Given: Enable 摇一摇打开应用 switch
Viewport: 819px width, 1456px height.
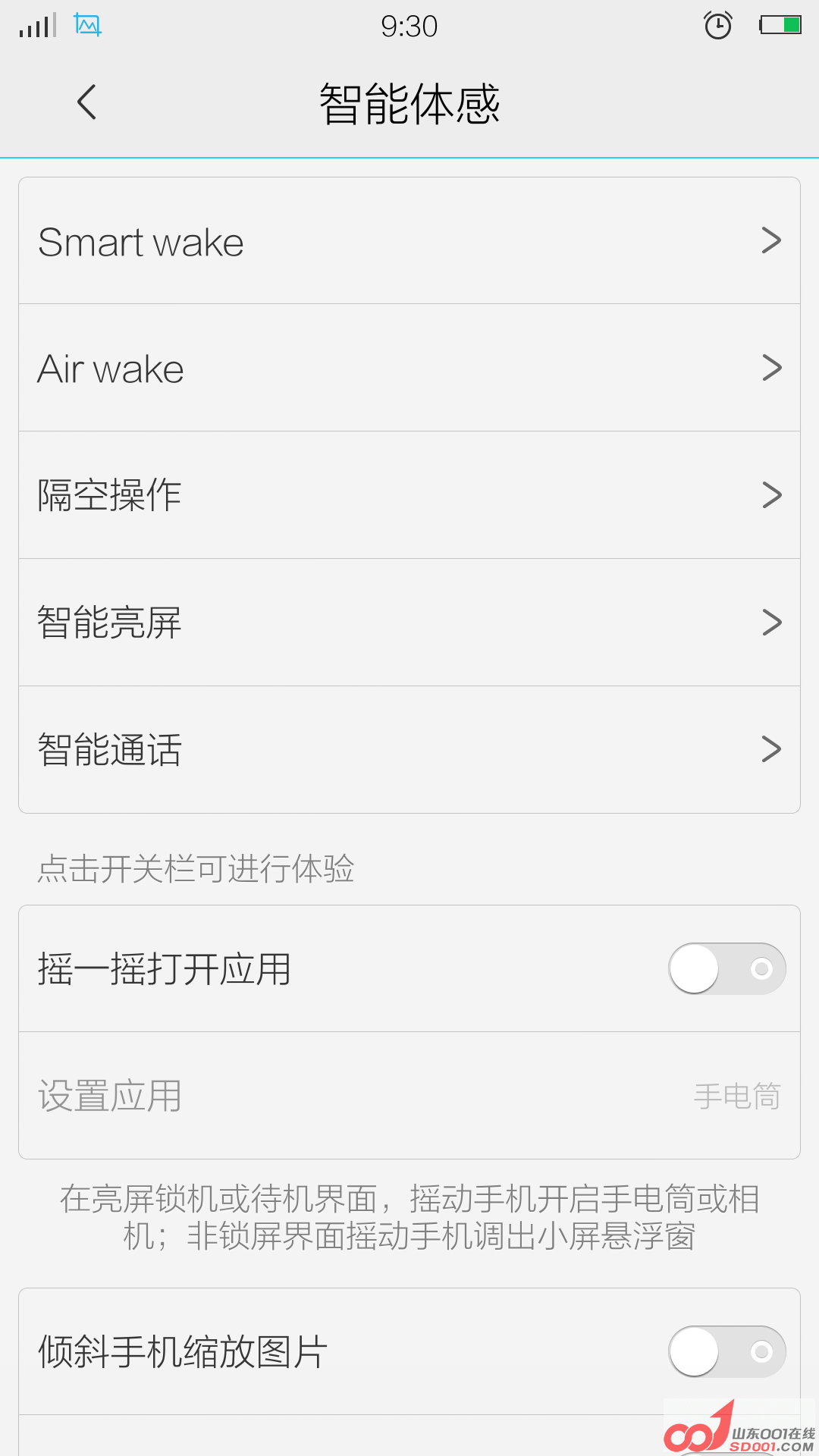Looking at the screenshot, I should (x=726, y=968).
